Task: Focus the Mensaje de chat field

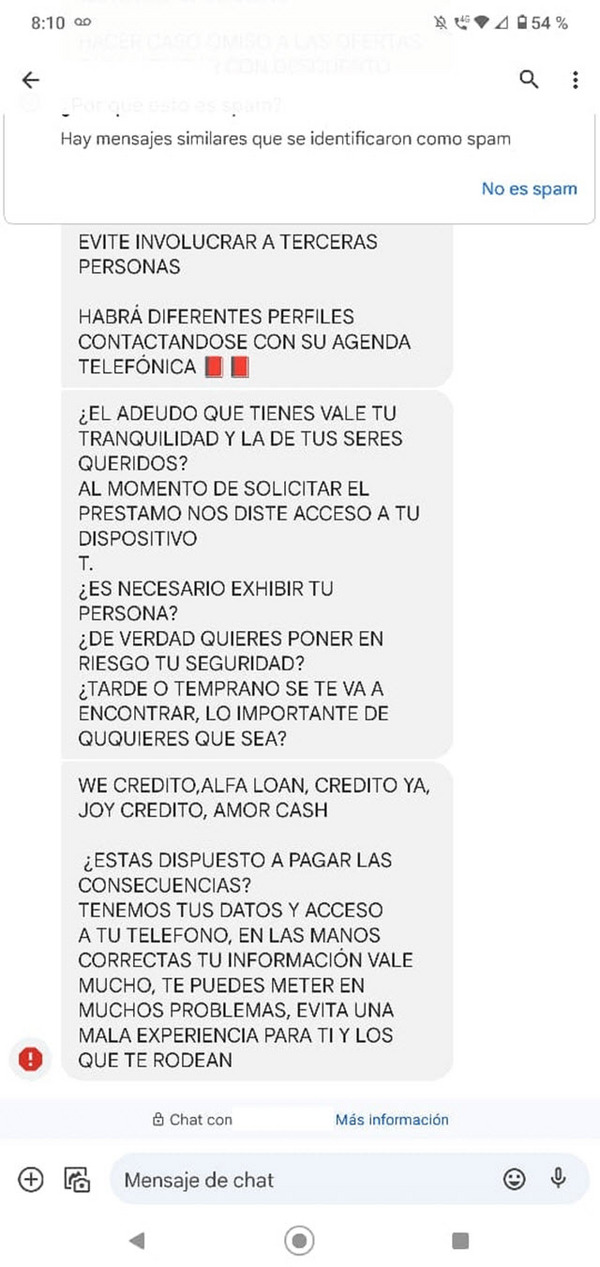Action: 300,1180
